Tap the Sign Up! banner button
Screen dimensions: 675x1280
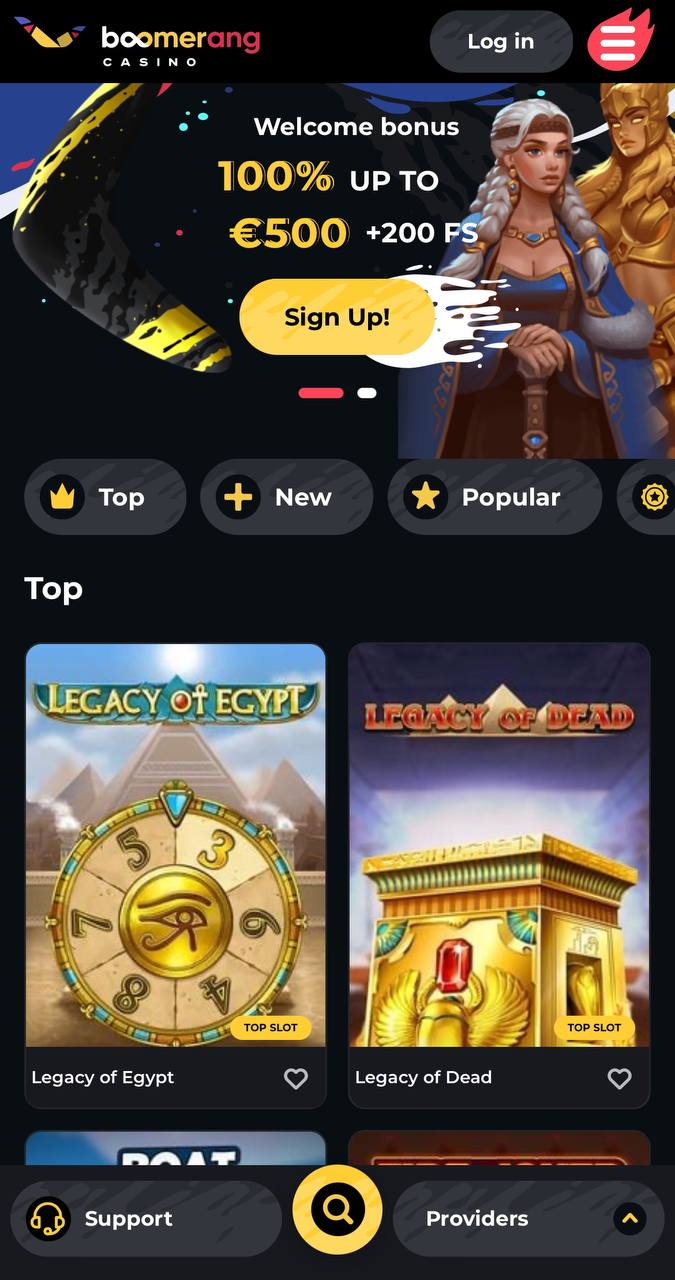[x=337, y=317]
